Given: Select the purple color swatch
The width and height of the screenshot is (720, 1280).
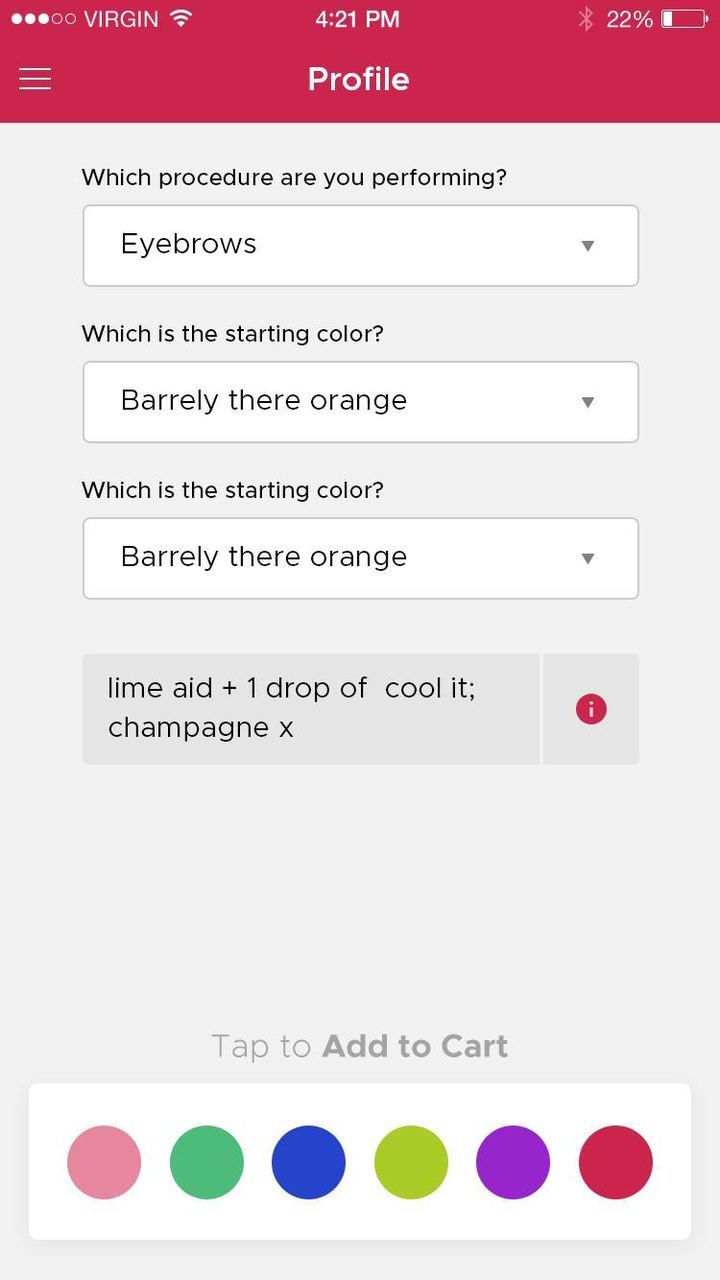Looking at the screenshot, I should click(x=513, y=1162).
